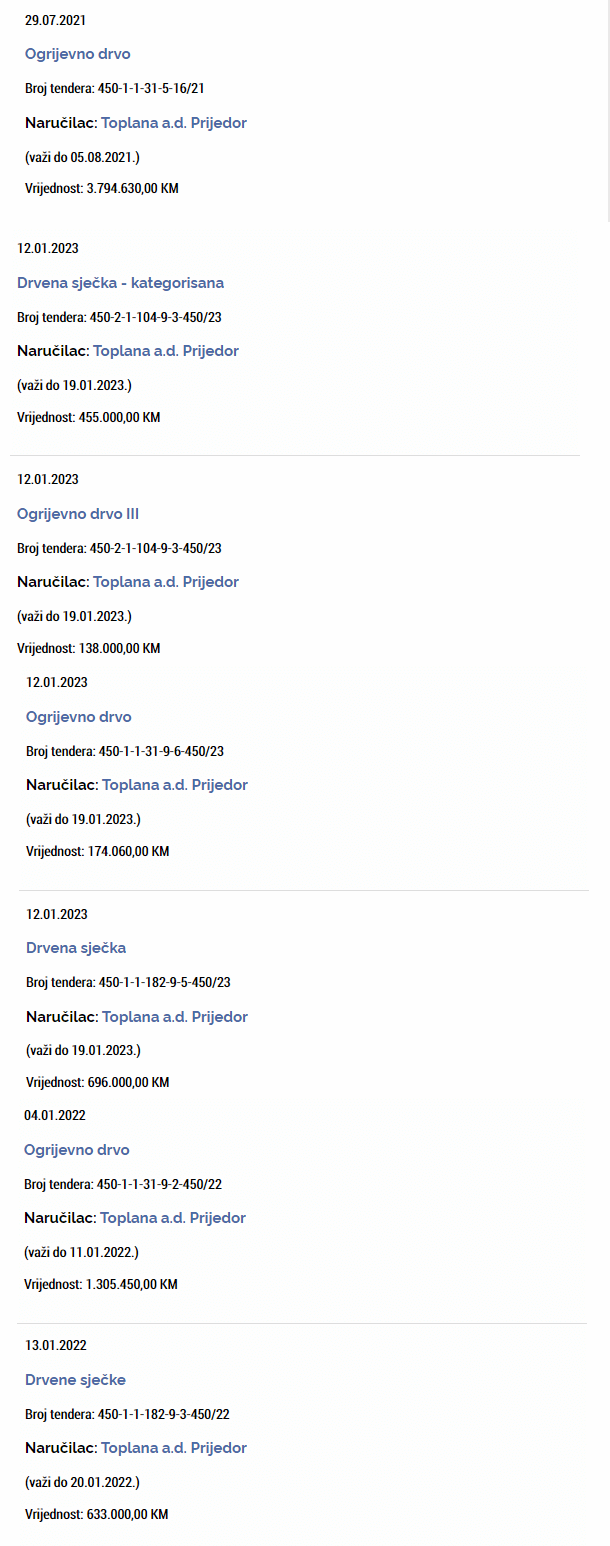Open the Ogrijevno drvo III tender

[78, 514]
